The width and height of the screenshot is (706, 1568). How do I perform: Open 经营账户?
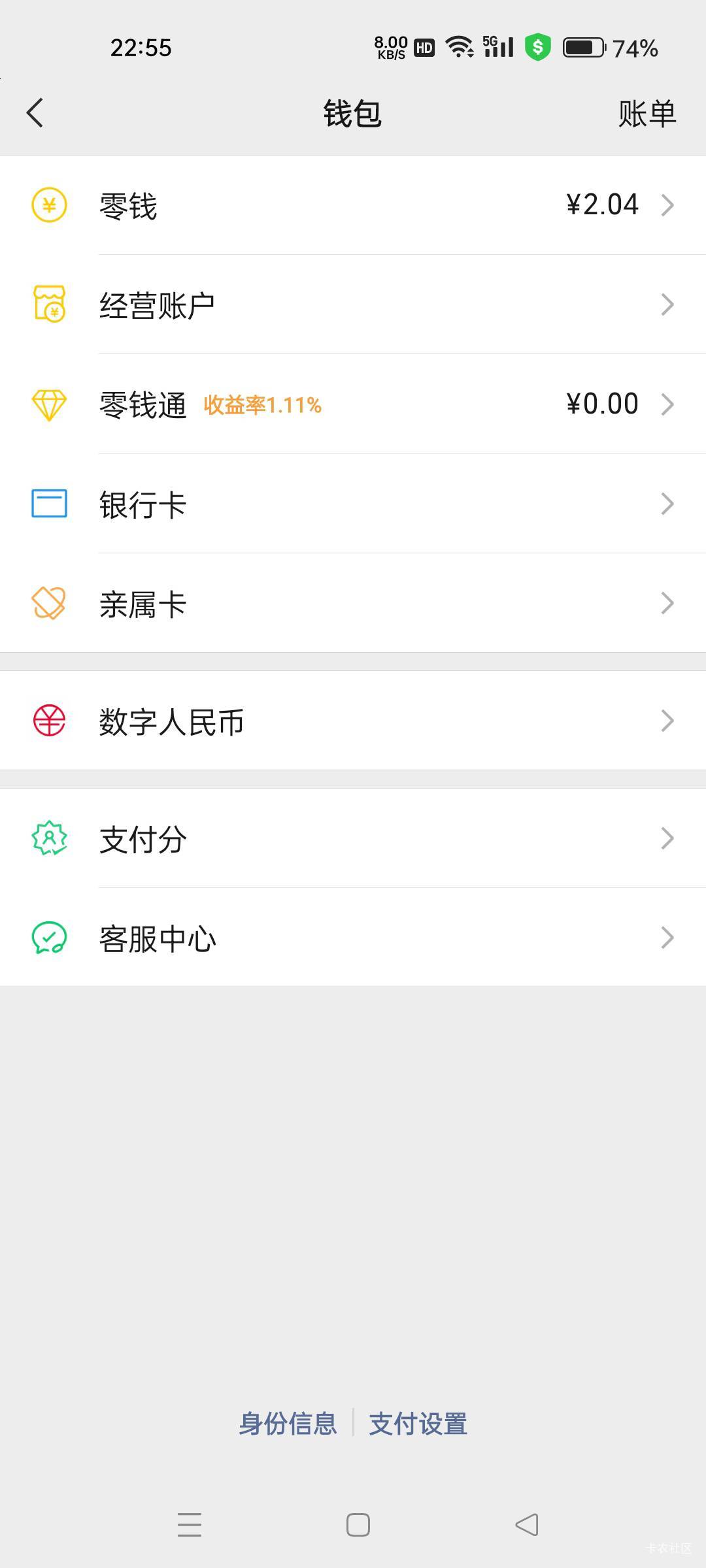click(353, 304)
